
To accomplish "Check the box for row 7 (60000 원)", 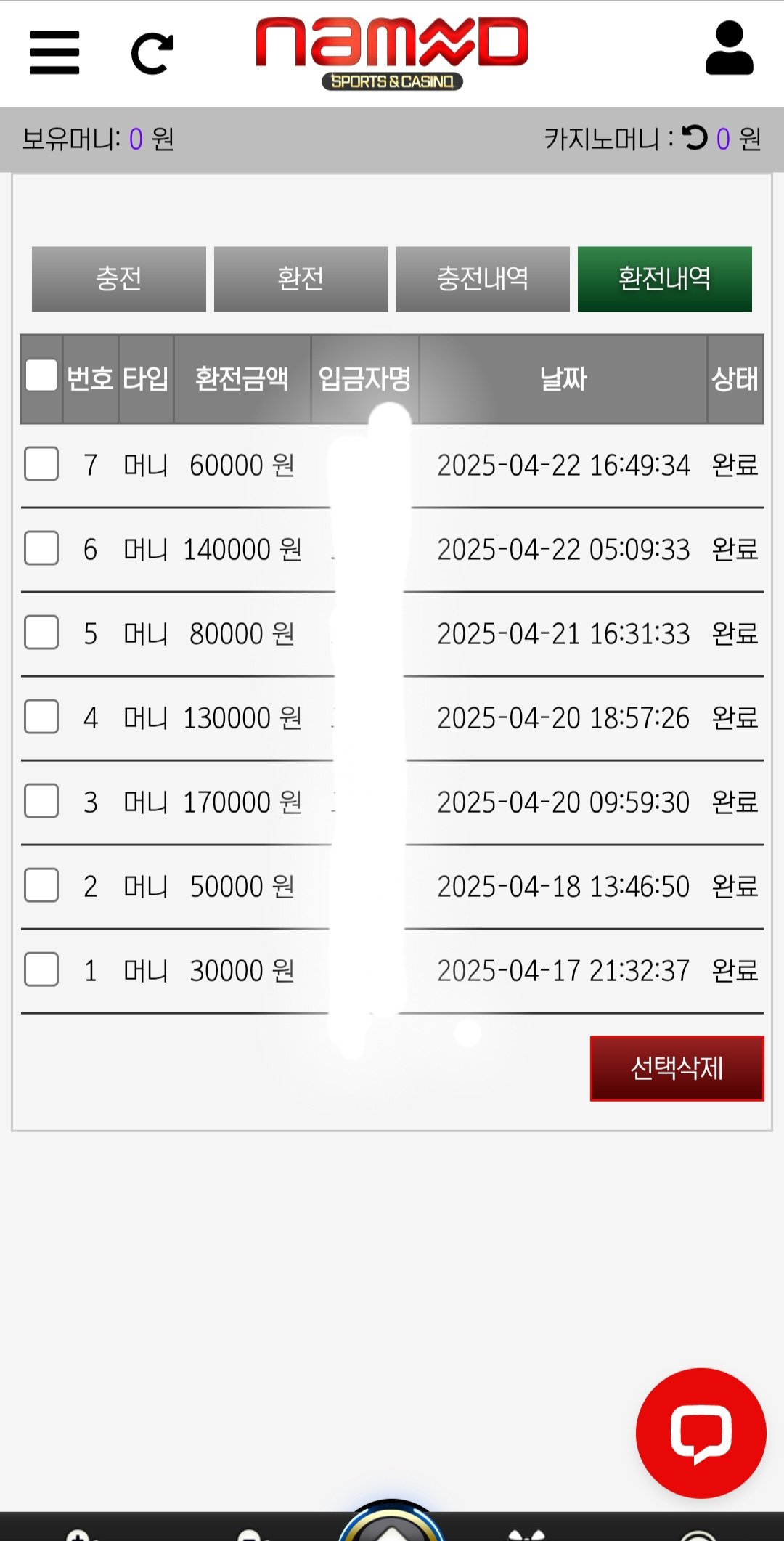I will 41,464.
